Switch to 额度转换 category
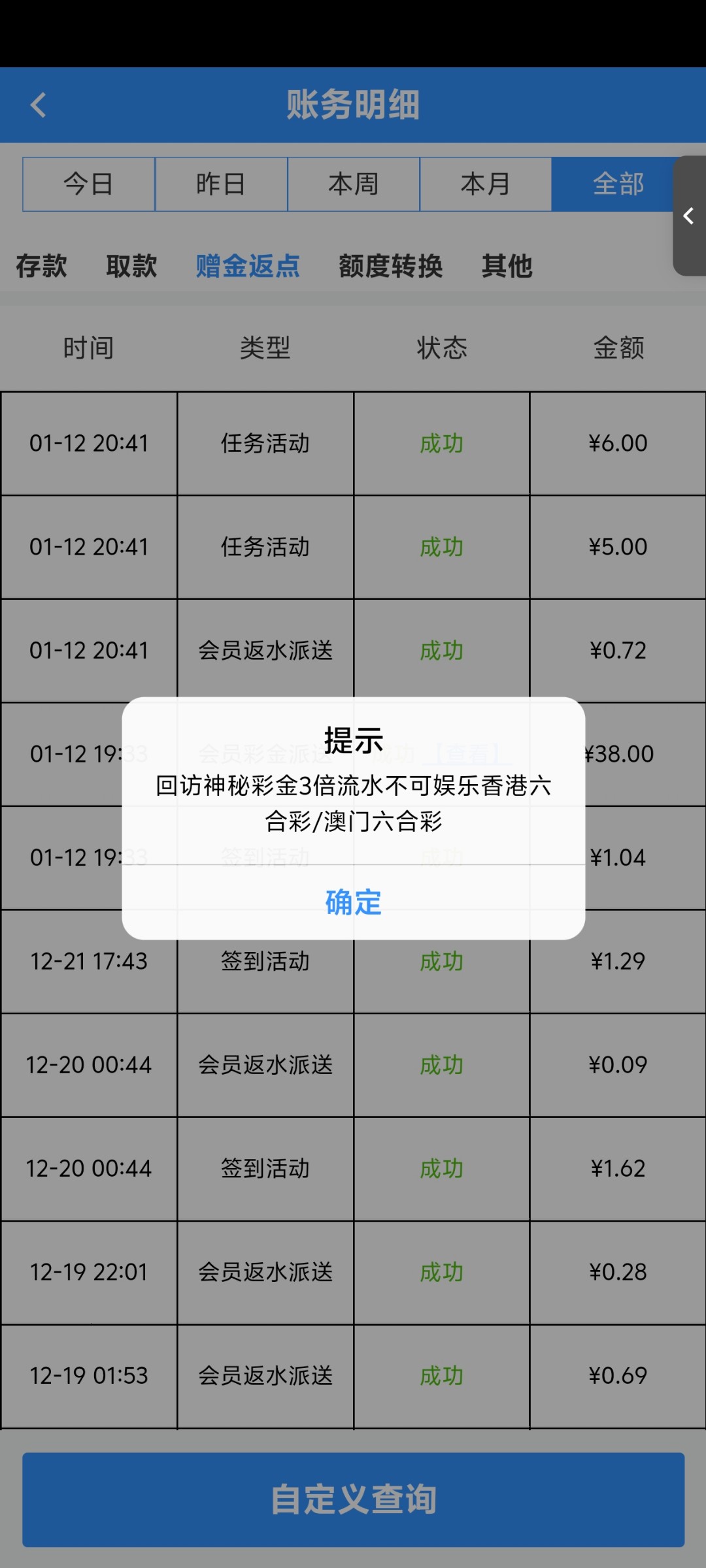Image resolution: width=706 pixels, height=1568 pixels. 391,267
